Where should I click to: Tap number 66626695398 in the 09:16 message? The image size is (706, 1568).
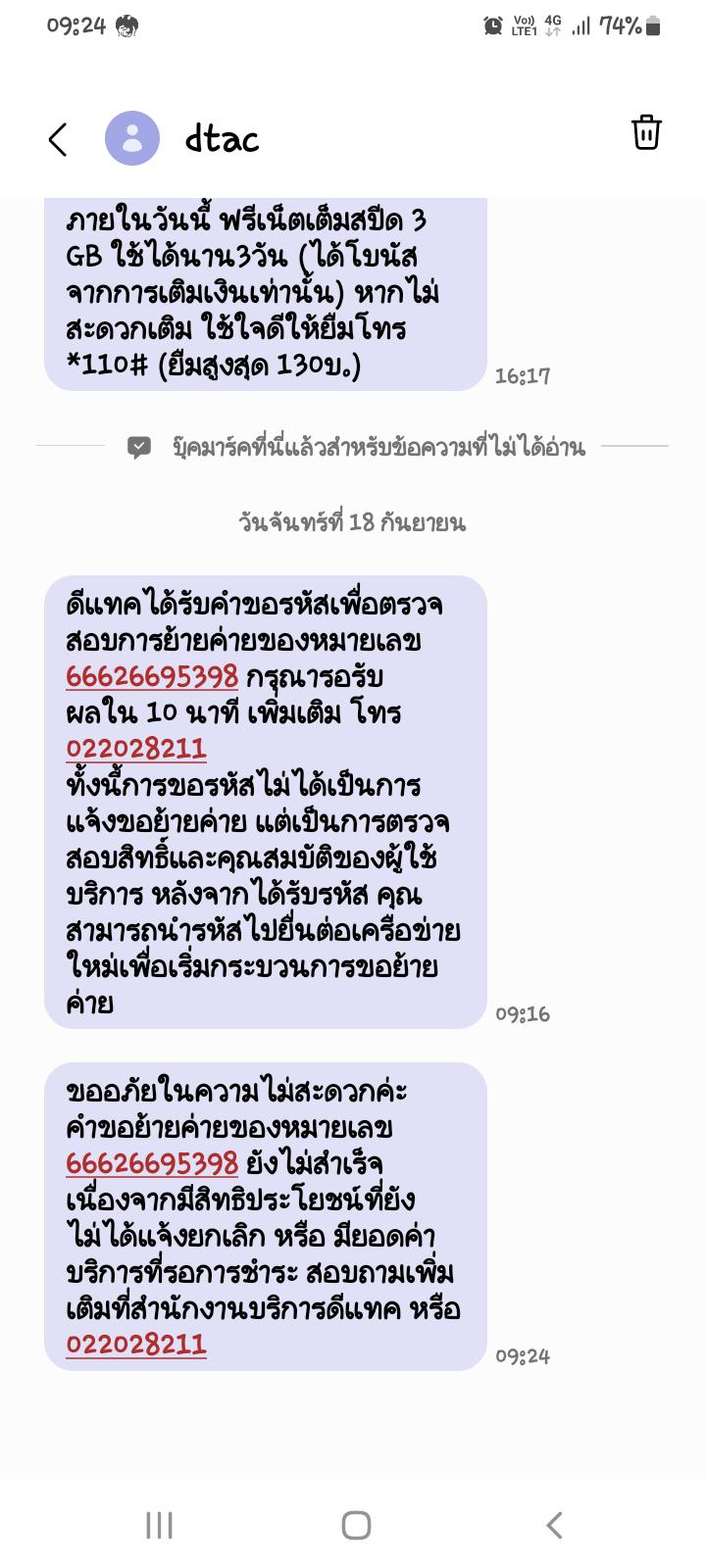click(x=152, y=677)
